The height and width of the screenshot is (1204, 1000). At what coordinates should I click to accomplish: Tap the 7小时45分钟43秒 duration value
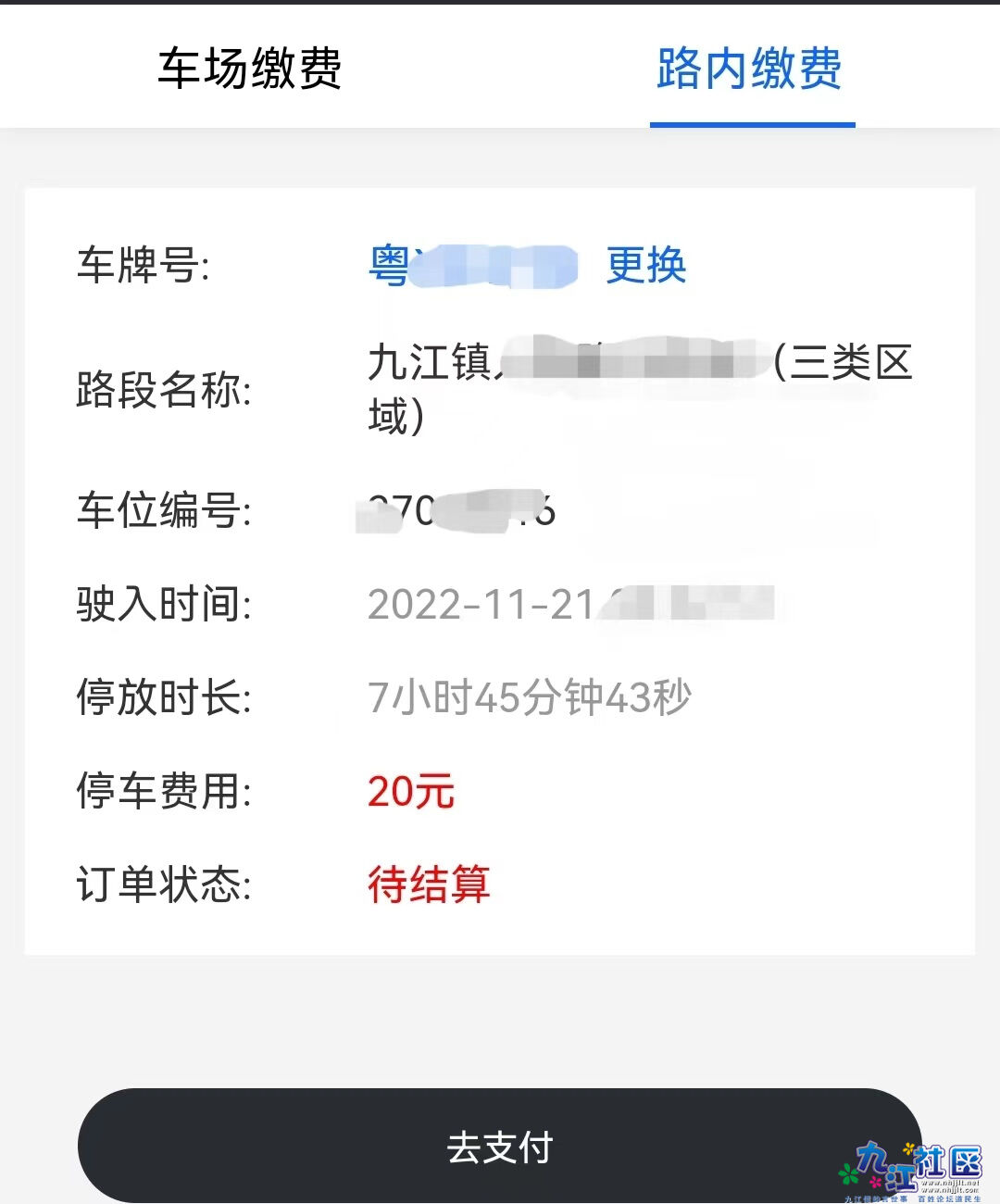tap(530, 699)
